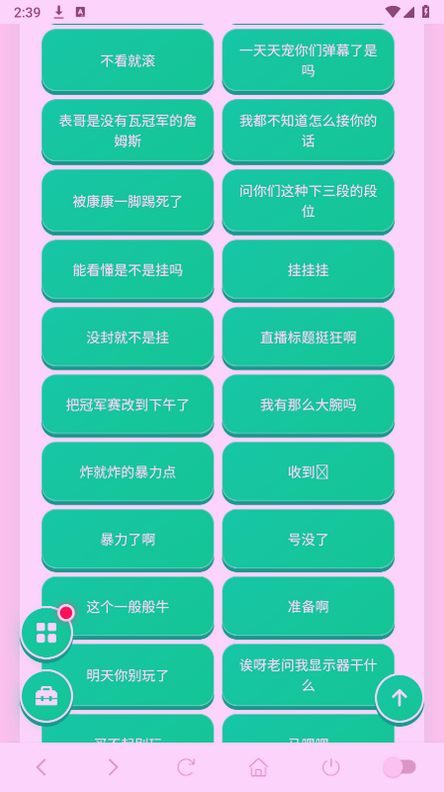Image resolution: width=444 pixels, height=792 pixels.
Task: Jump to top with the up arrow
Action: [x=399, y=699]
